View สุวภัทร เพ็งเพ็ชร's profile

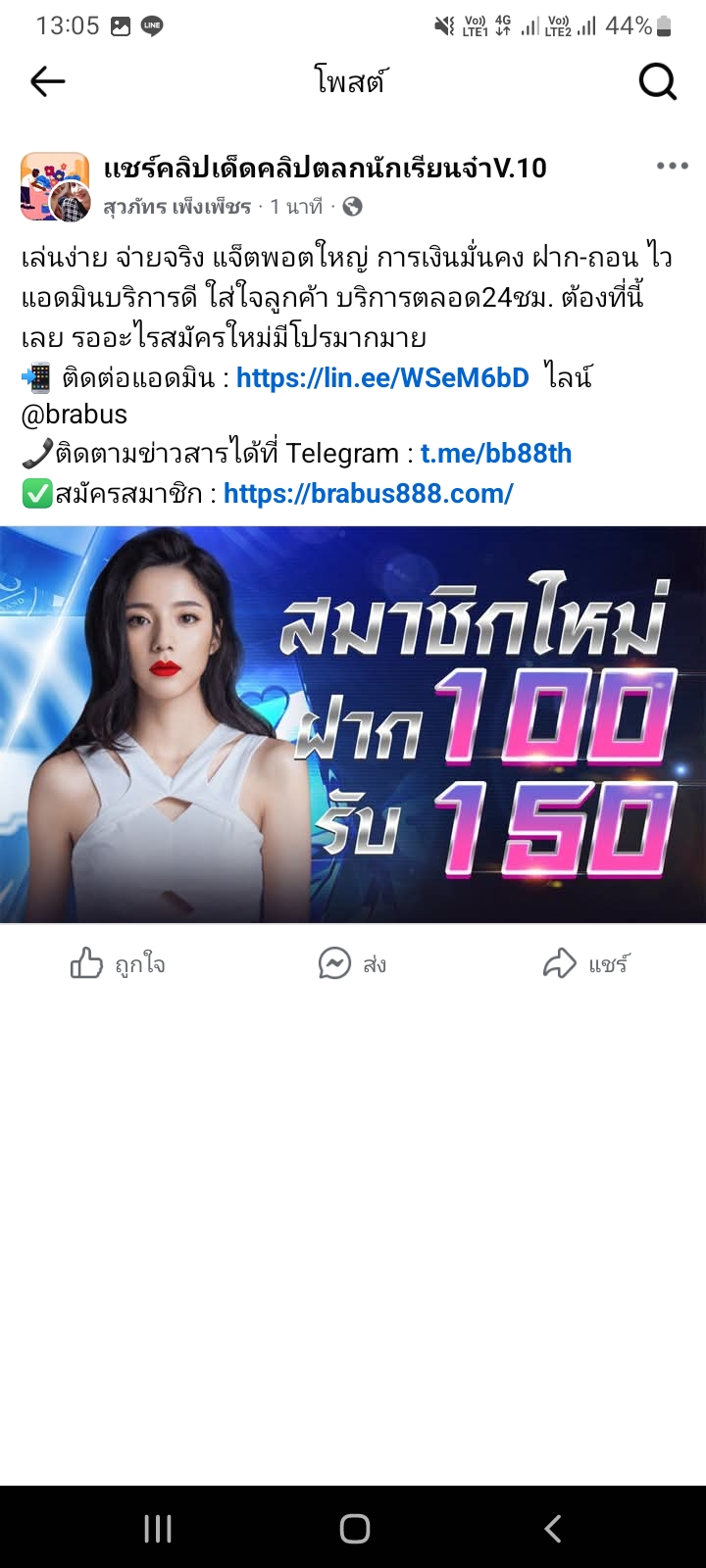(176, 207)
